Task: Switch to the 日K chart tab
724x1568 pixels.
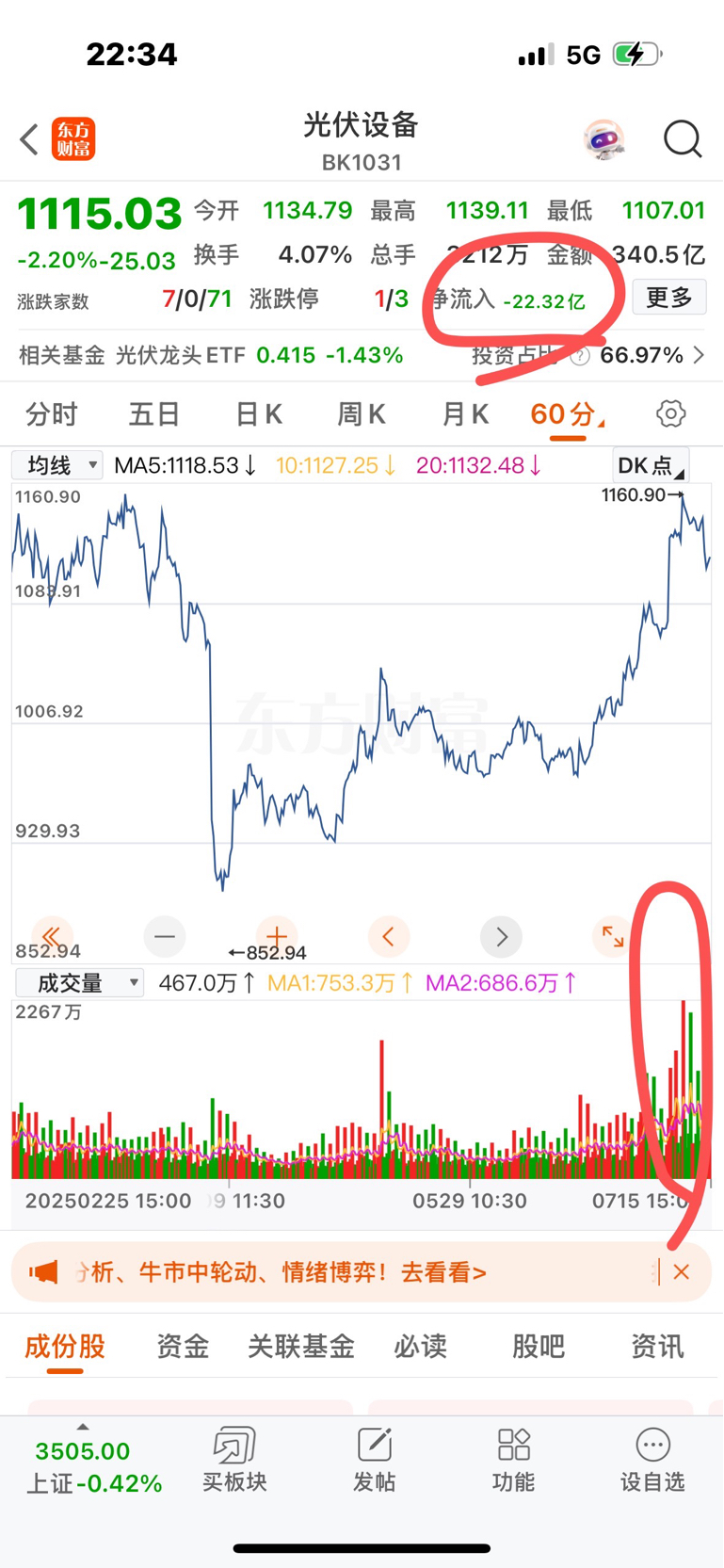Action: (x=257, y=412)
